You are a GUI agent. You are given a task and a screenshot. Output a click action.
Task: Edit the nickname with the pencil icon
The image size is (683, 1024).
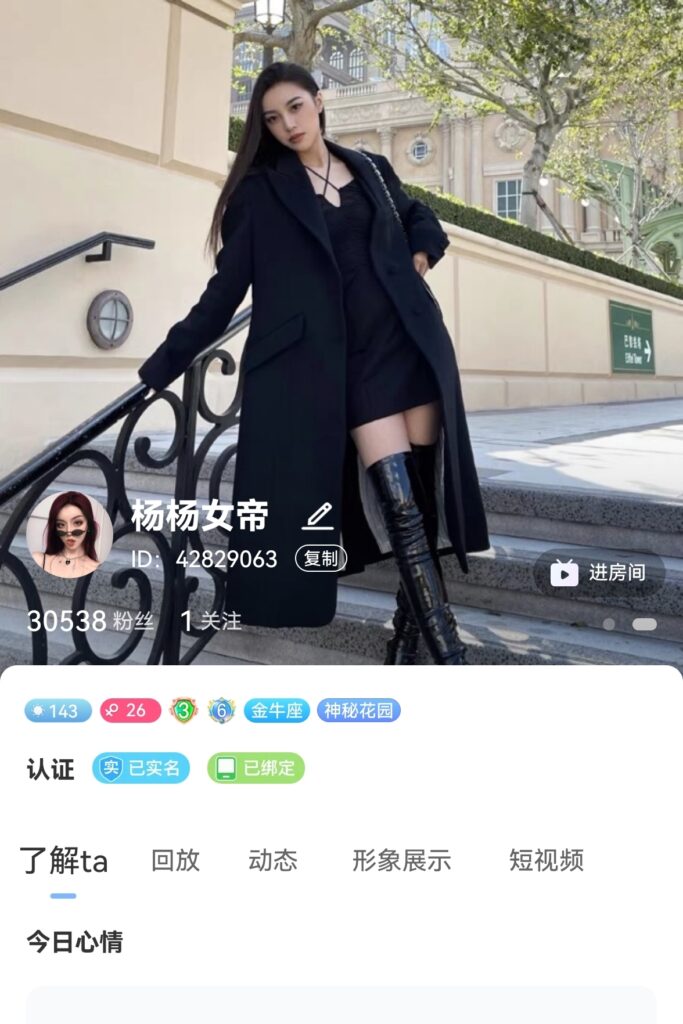click(318, 516)
